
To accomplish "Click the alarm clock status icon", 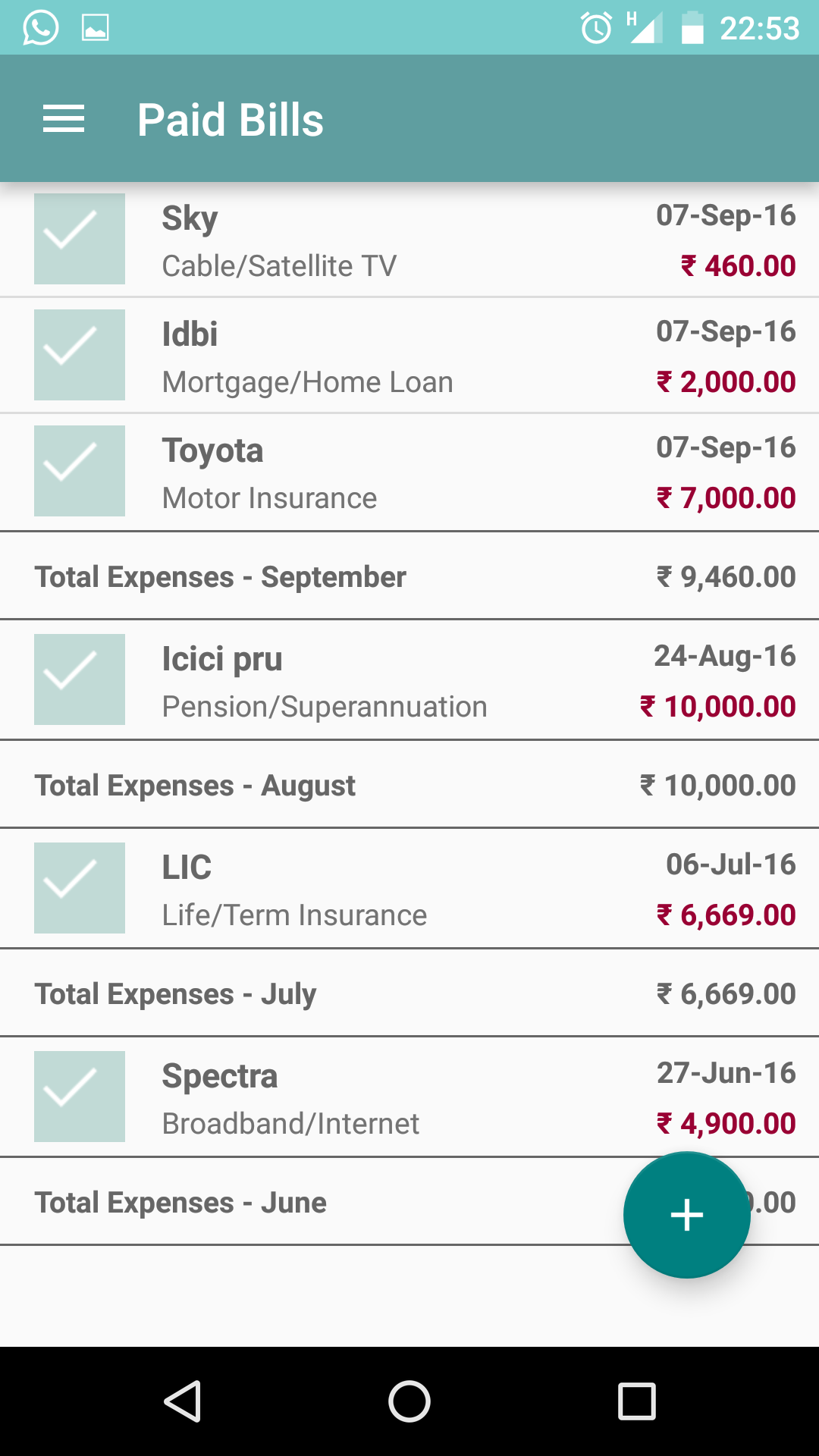I will pos(596,27).
